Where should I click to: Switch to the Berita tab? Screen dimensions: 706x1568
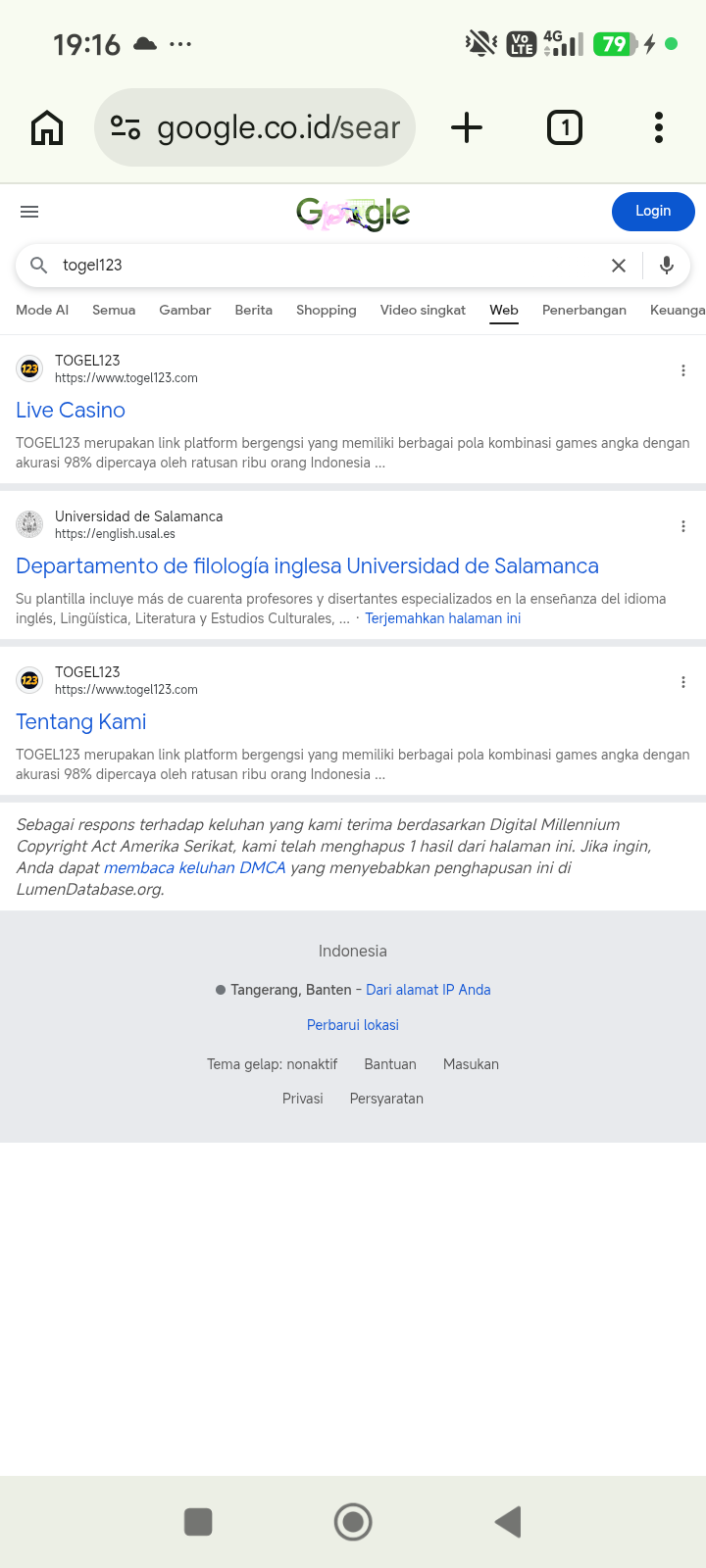pos(254,310)
